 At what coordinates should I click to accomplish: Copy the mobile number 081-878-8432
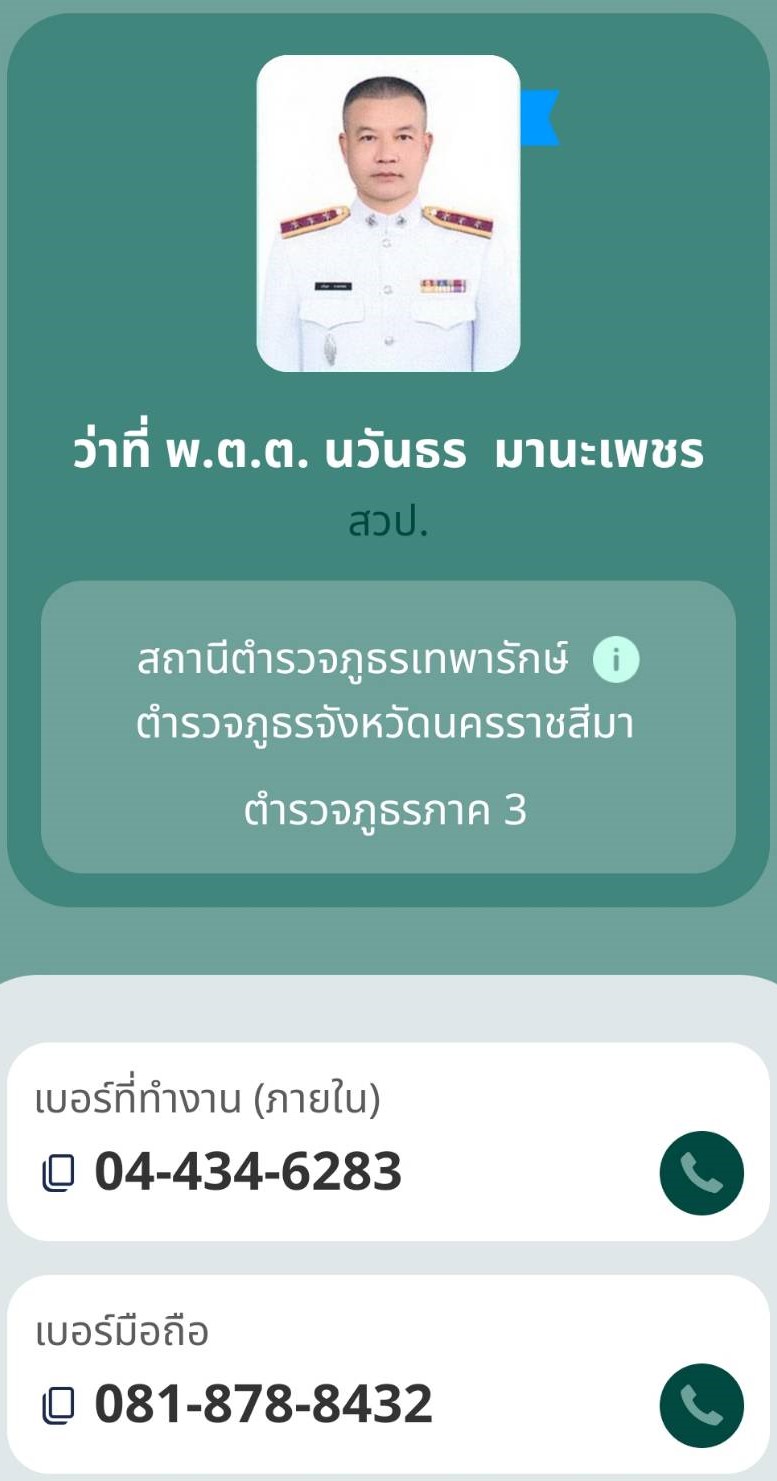click(58, 1406)
